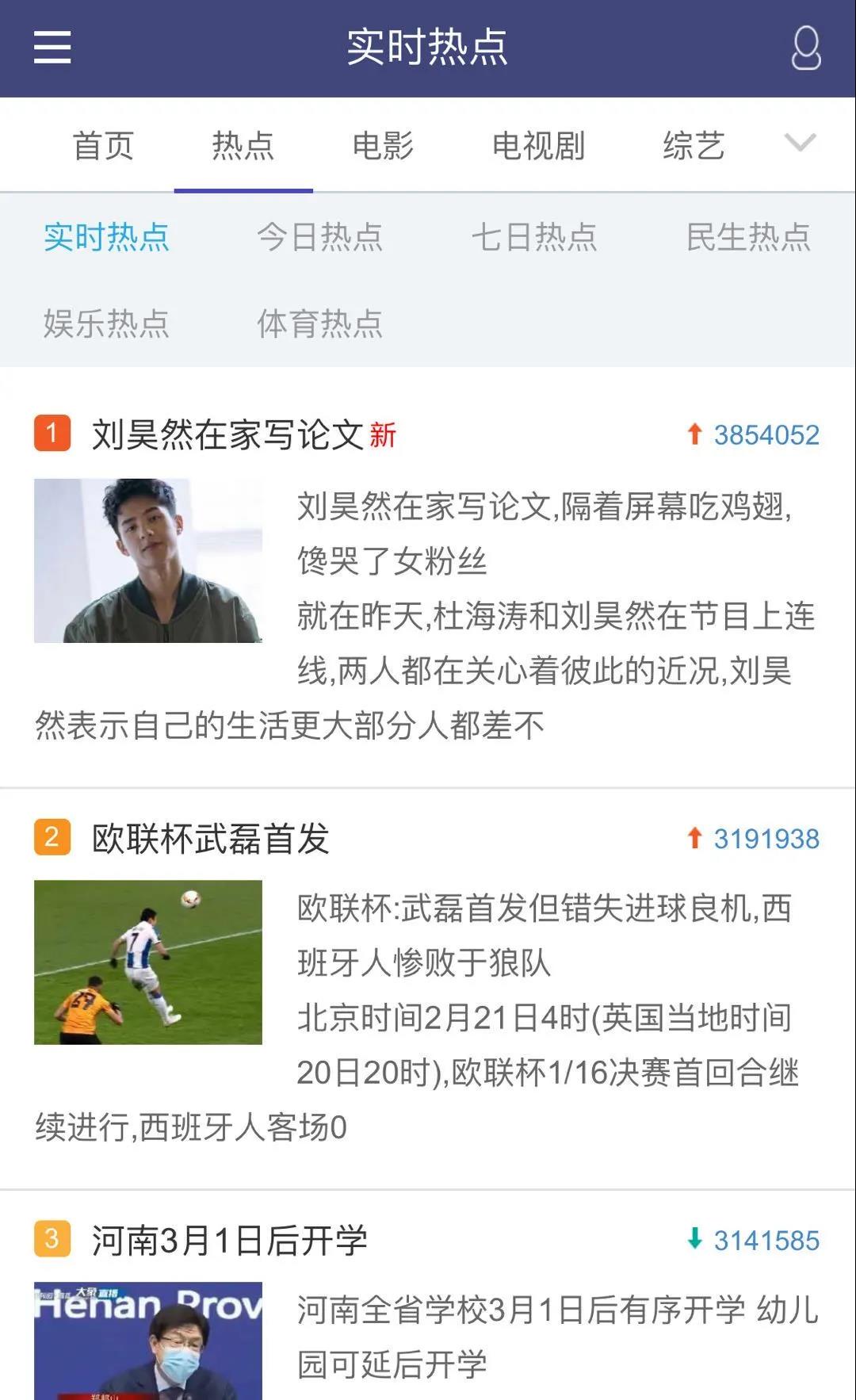View the football match thumbnail

pyautogui.click(x=148, y=962)
